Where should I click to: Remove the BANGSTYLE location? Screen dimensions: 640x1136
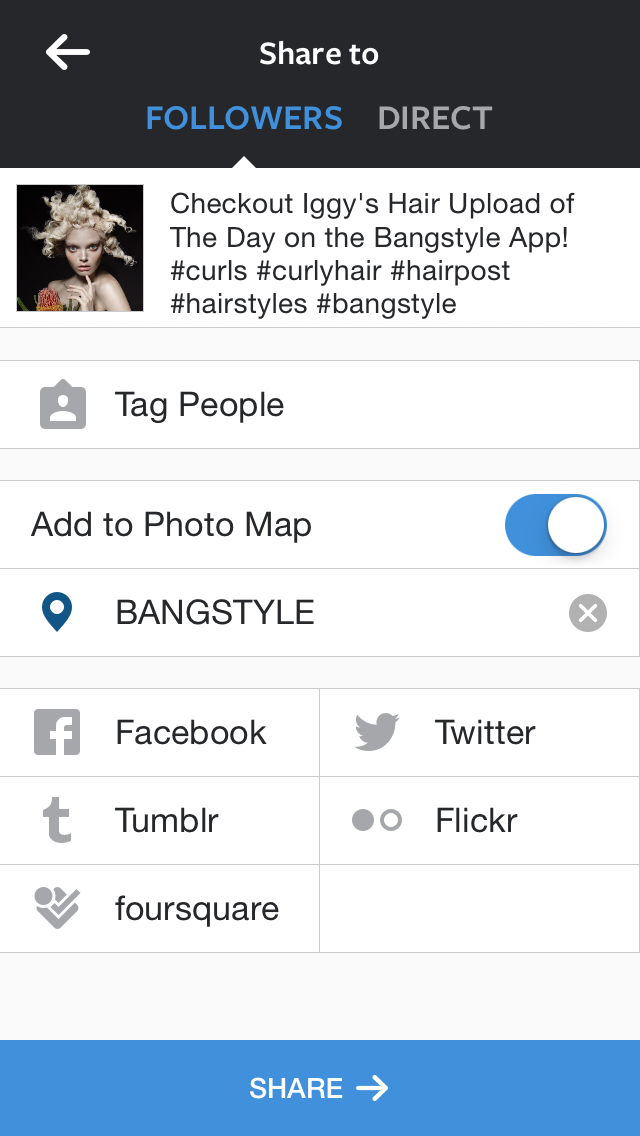tap(588, 613)
